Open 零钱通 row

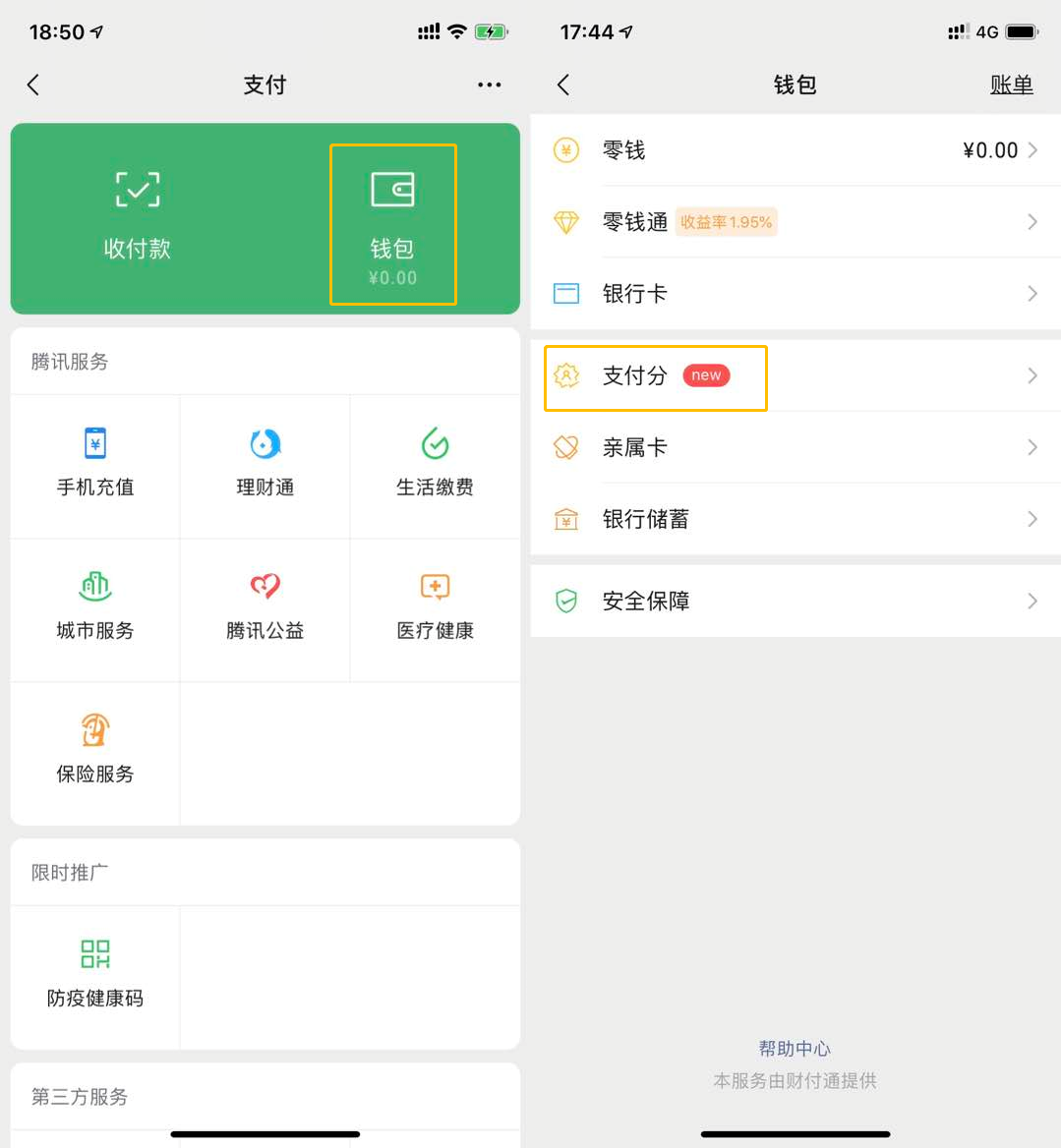pyautogui.click(x=796, y=222)
